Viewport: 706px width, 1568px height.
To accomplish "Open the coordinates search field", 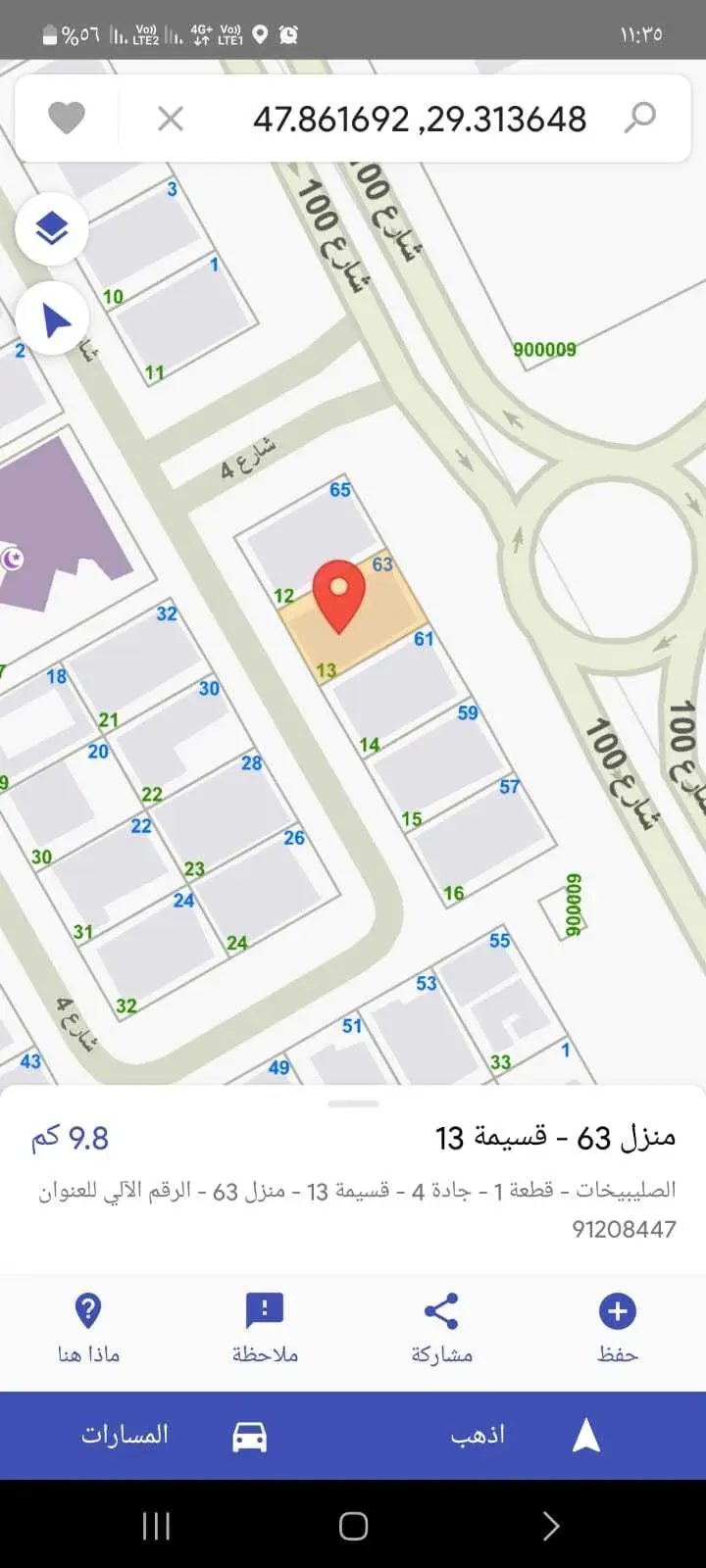I will (x=420, y=119).
